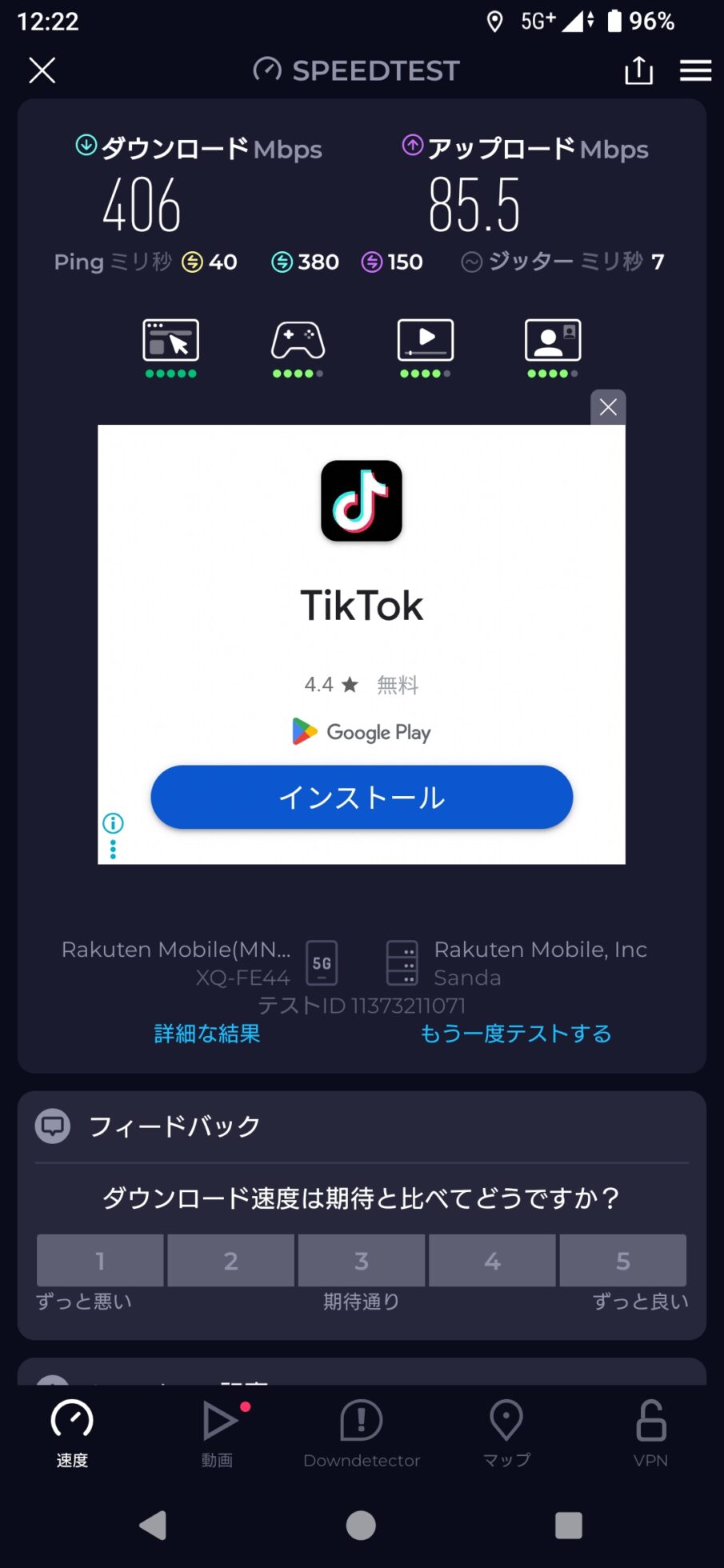Dismiss the TikTok advertisement
Image resolution: width=724 pixels, height=1568 pixels.
click(x=608, y=407)
